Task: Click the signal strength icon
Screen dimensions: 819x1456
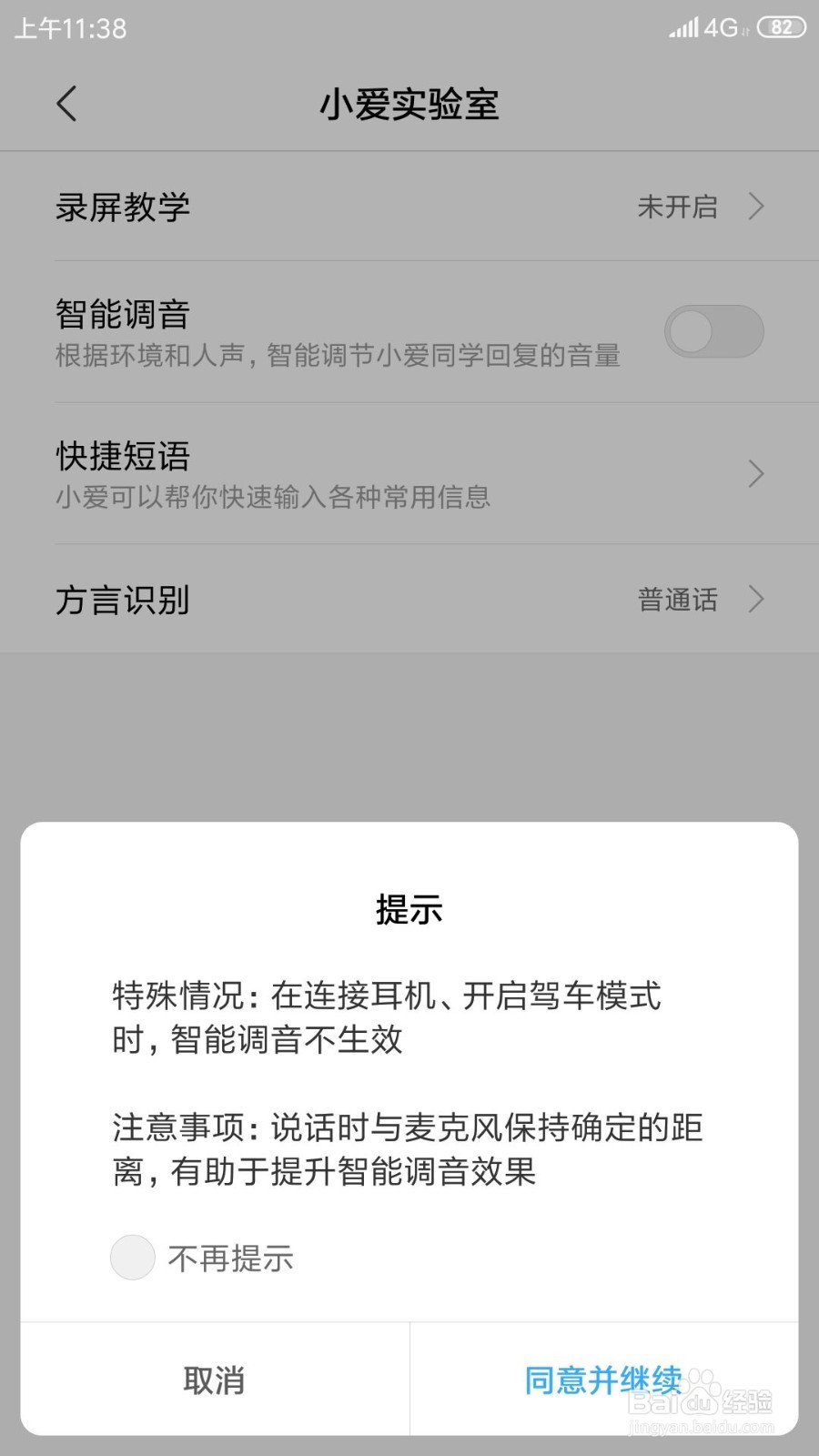Action: pyautogui.click(x=681, y=27)
